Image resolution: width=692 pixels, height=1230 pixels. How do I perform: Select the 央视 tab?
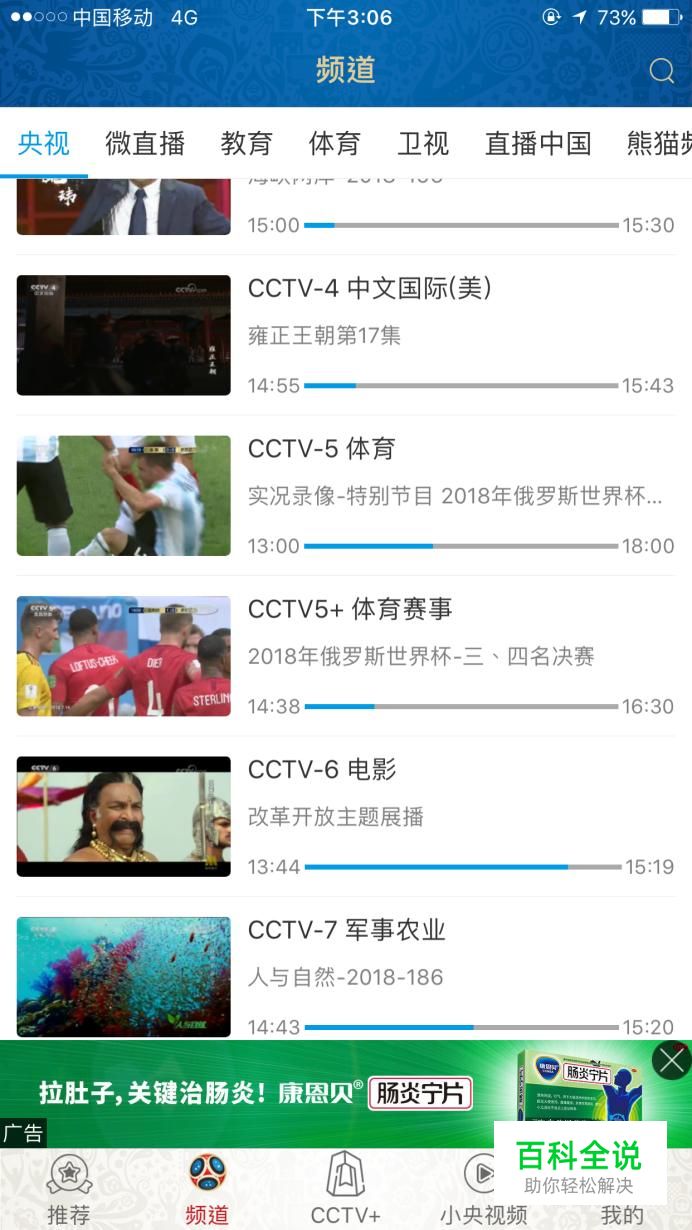pos(44,144)
